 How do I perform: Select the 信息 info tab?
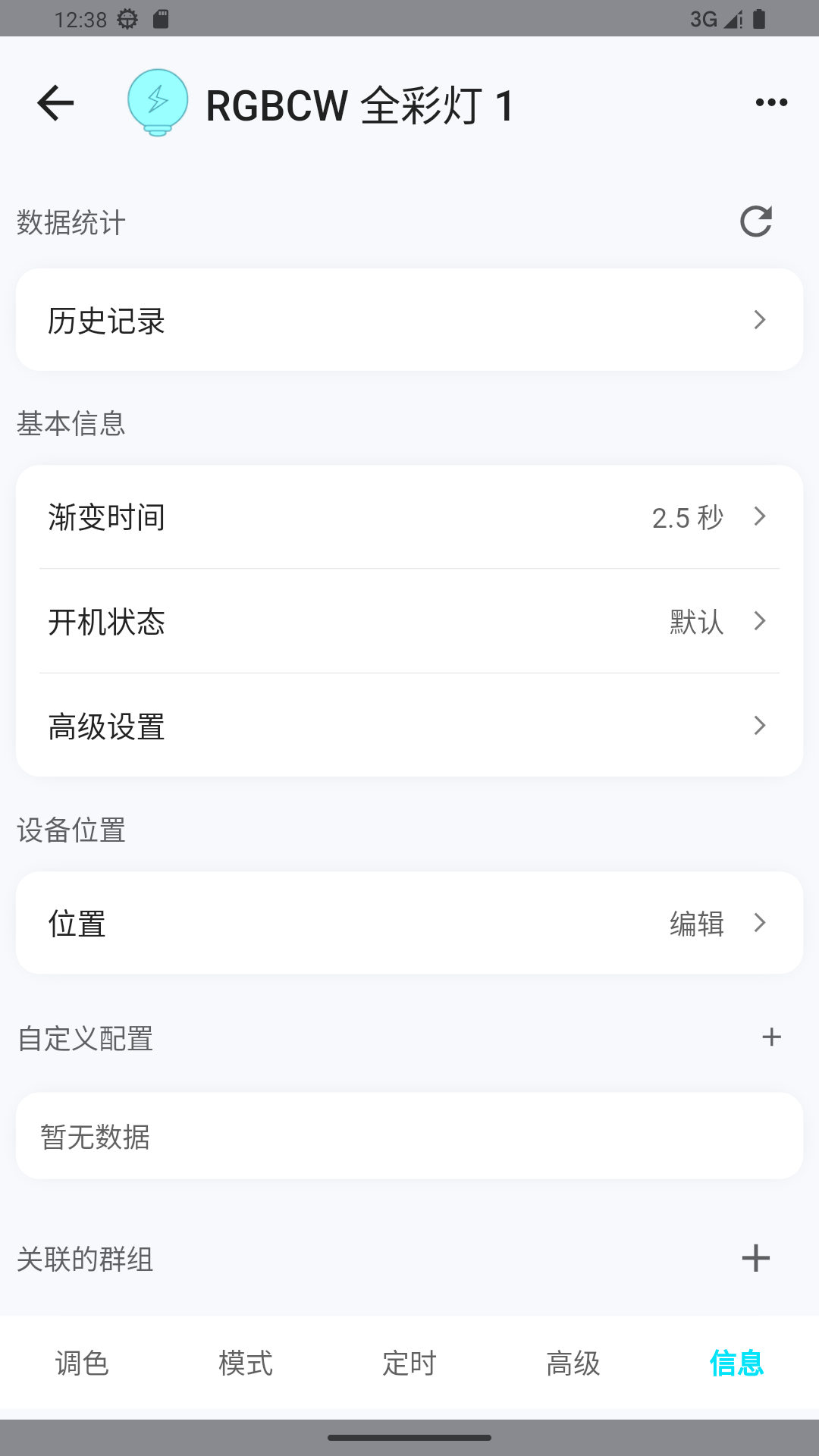click(x=737, y=1363)
